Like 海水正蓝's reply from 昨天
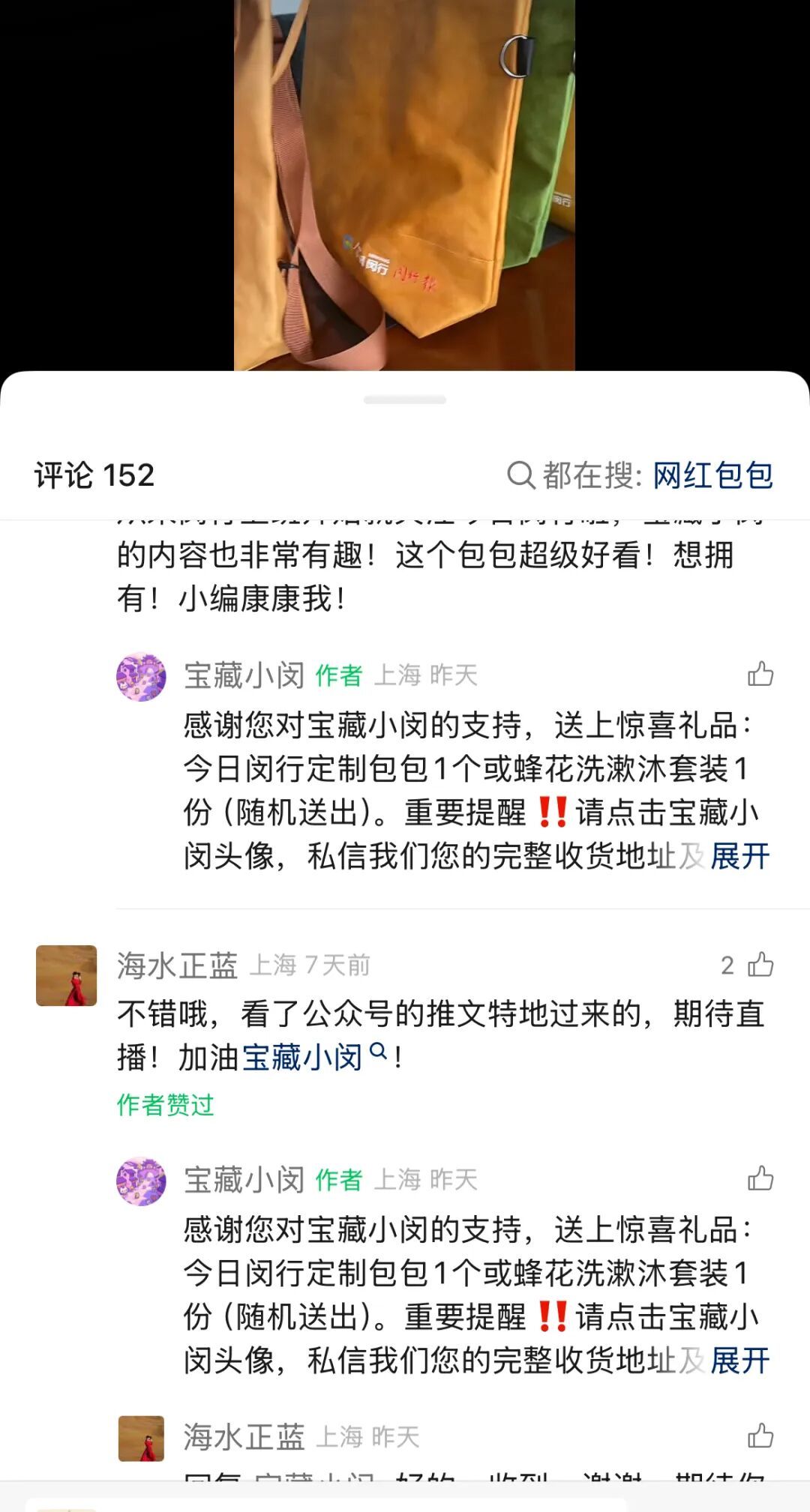This screenshot has height=1512, width=810. [760, 1436]
